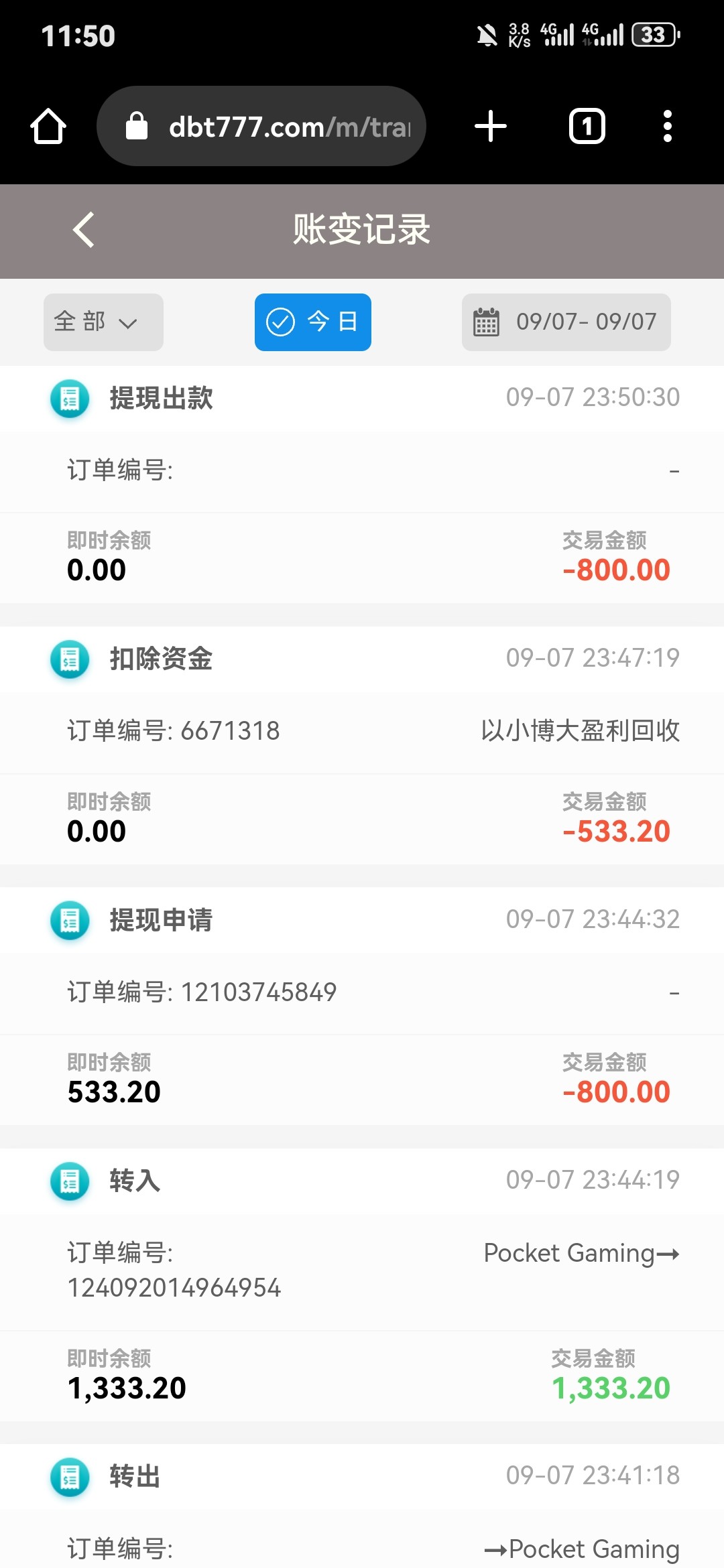Go back from the 账变记录 page

[x=84, y=230]
